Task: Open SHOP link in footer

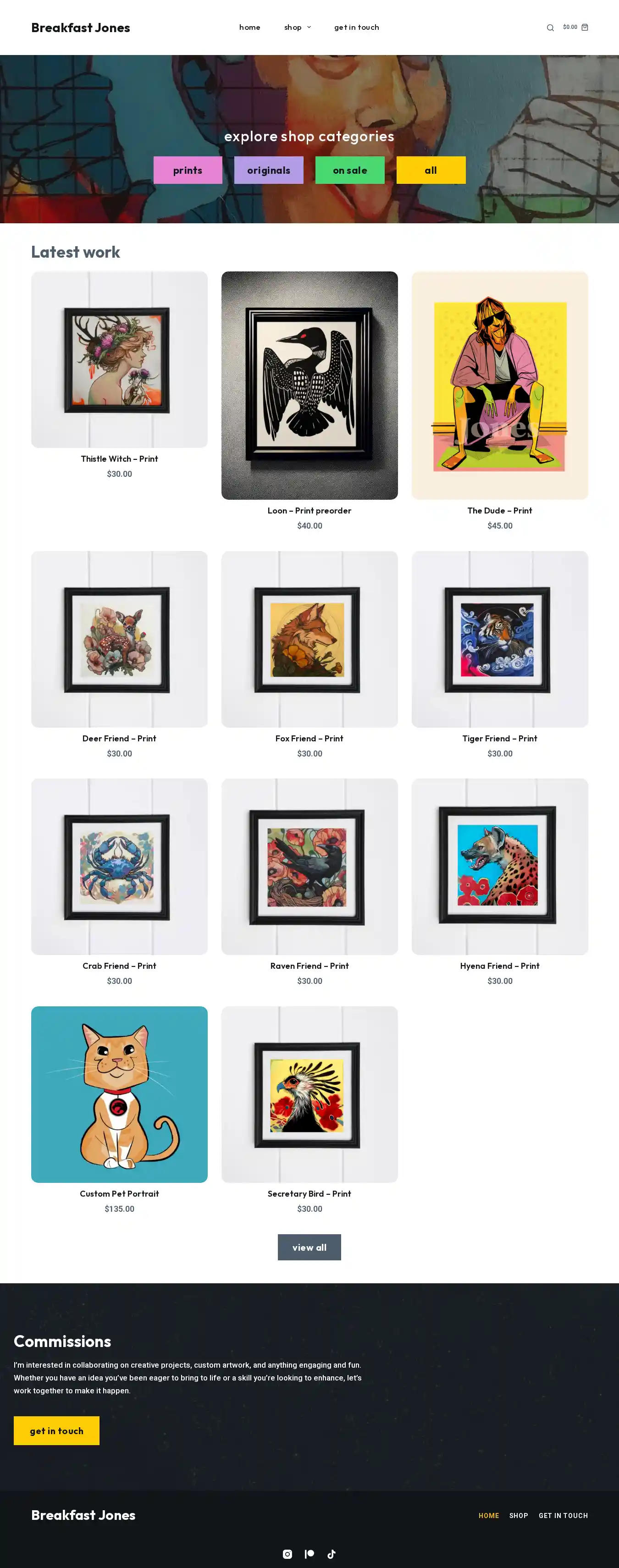Action: pyautogui.click(x=518, y=1515)
